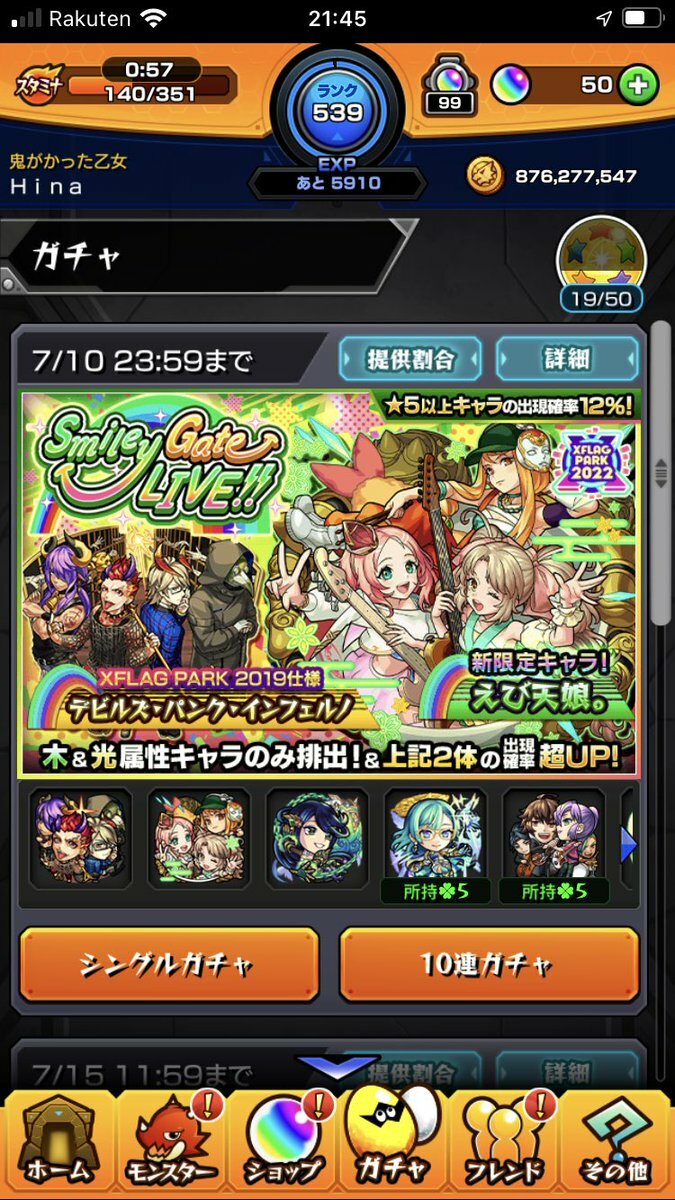The image size is (675, 1200).
Task: Open 提供割合 for the Smiley Gate LIVE gacha
Action: 410,358
